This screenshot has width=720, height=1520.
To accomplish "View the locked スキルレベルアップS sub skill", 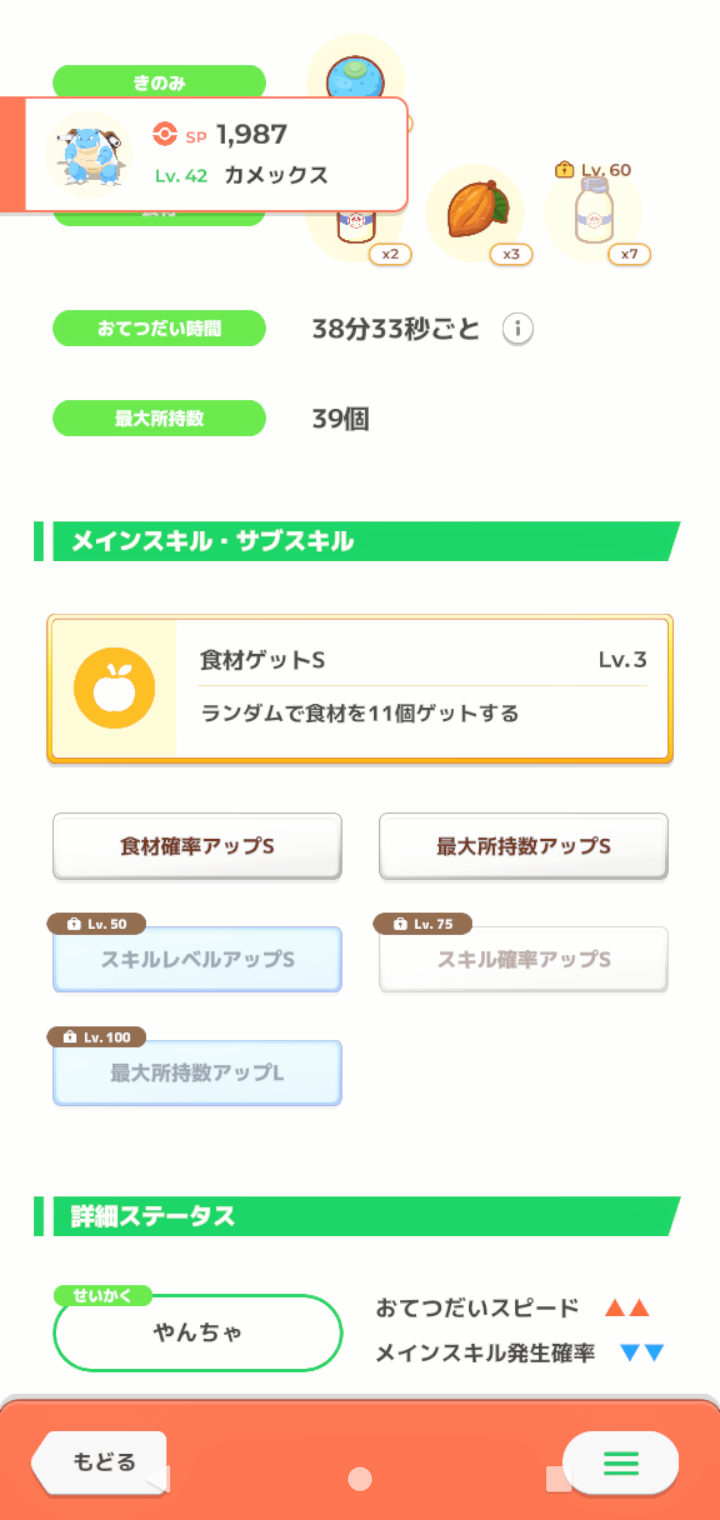I will click(197, 959).
